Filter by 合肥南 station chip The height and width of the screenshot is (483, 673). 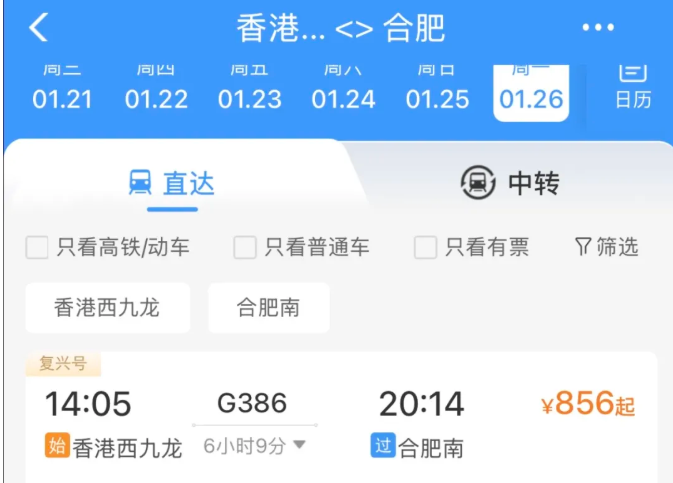coord(268,308)
